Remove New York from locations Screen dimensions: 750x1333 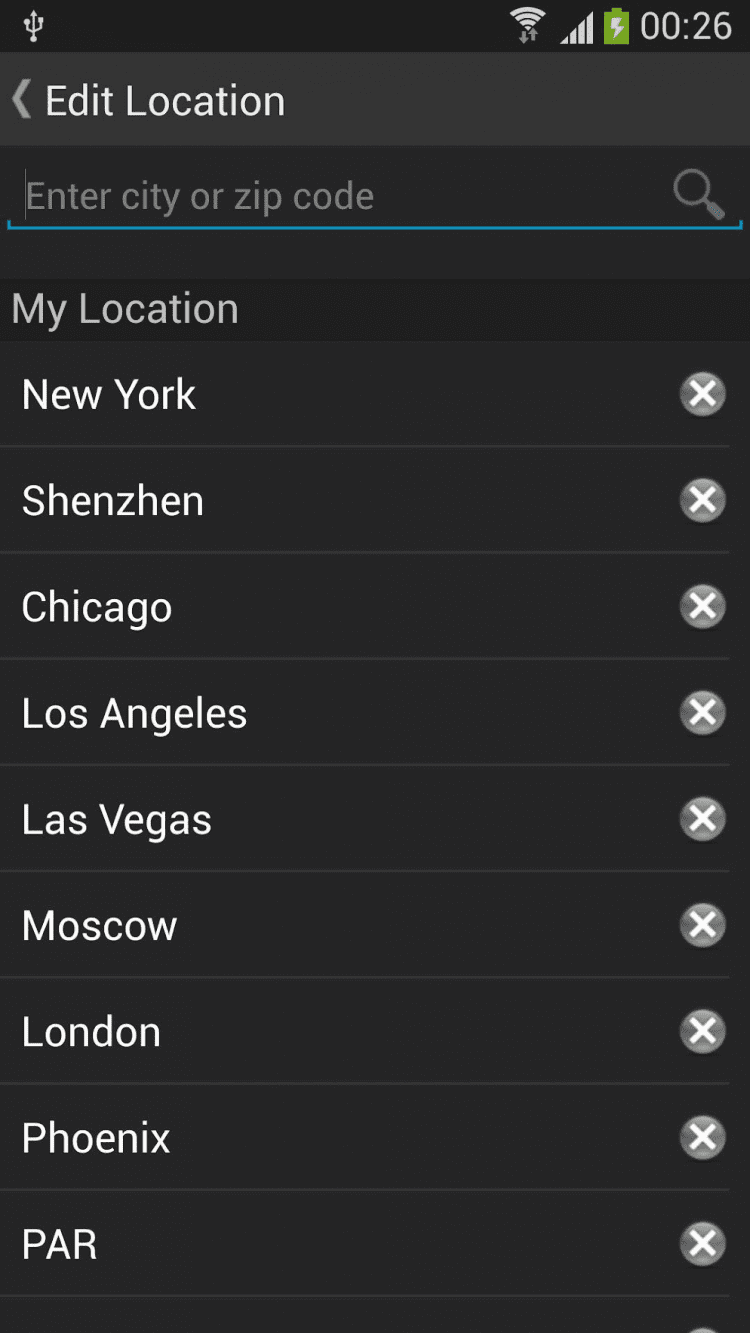703,394
